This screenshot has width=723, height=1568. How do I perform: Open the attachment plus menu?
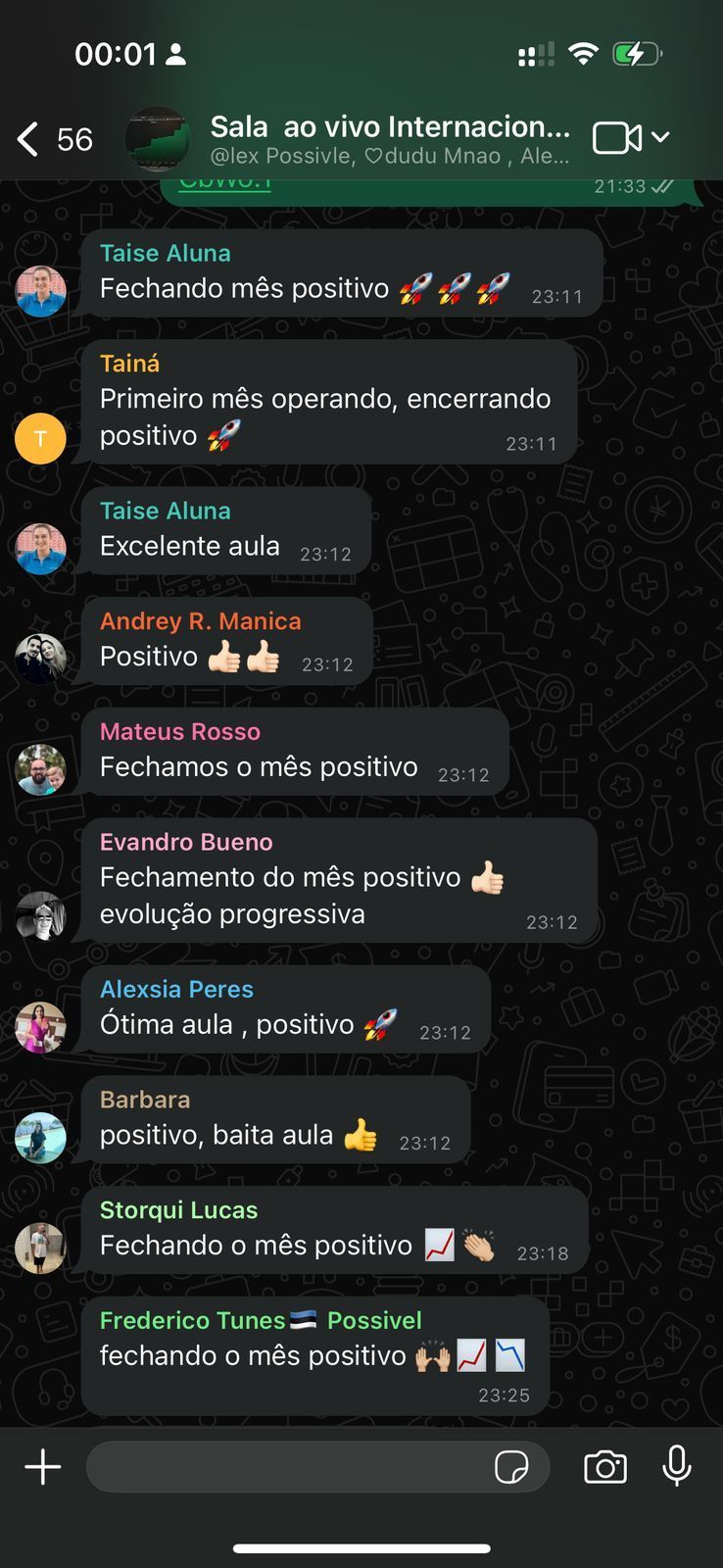click(42, 1467)
